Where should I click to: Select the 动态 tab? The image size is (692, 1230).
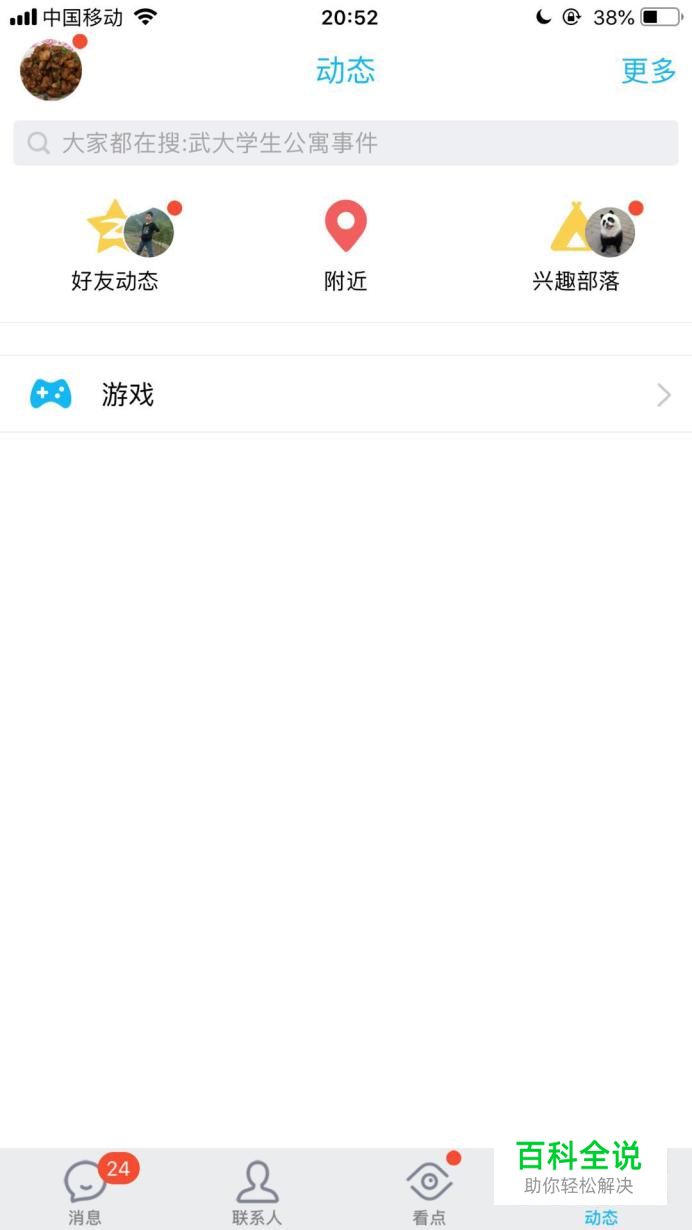[602, 1217]
